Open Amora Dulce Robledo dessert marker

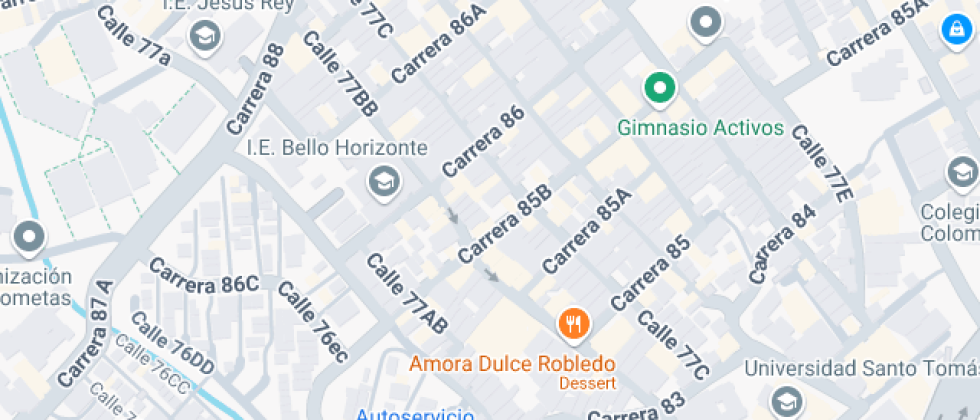tap(573, 323)
